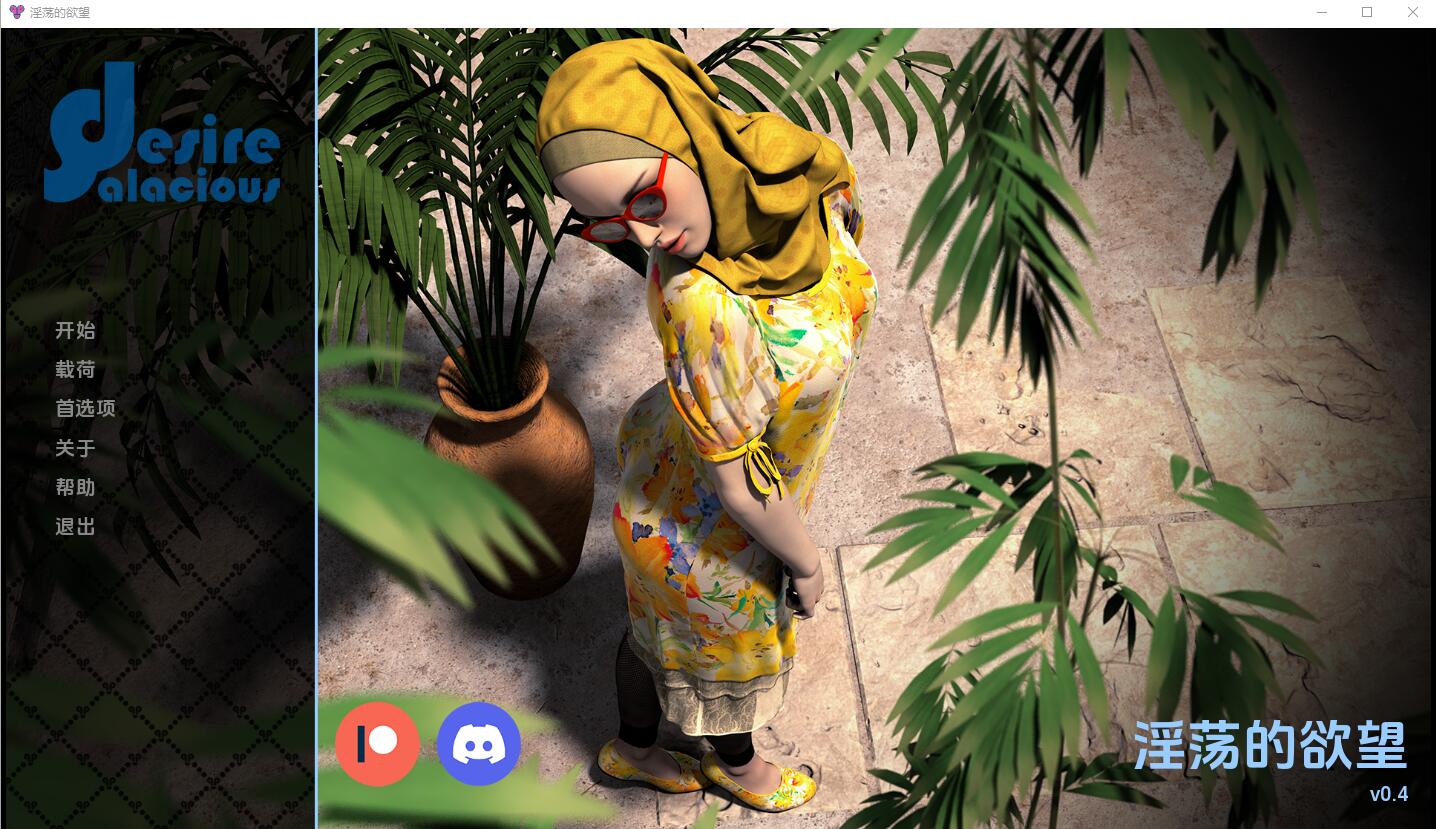The height and width of the screenshot is (829, 1436).
Task: Start a new game with 开始
Action: (x=75, y=330)
